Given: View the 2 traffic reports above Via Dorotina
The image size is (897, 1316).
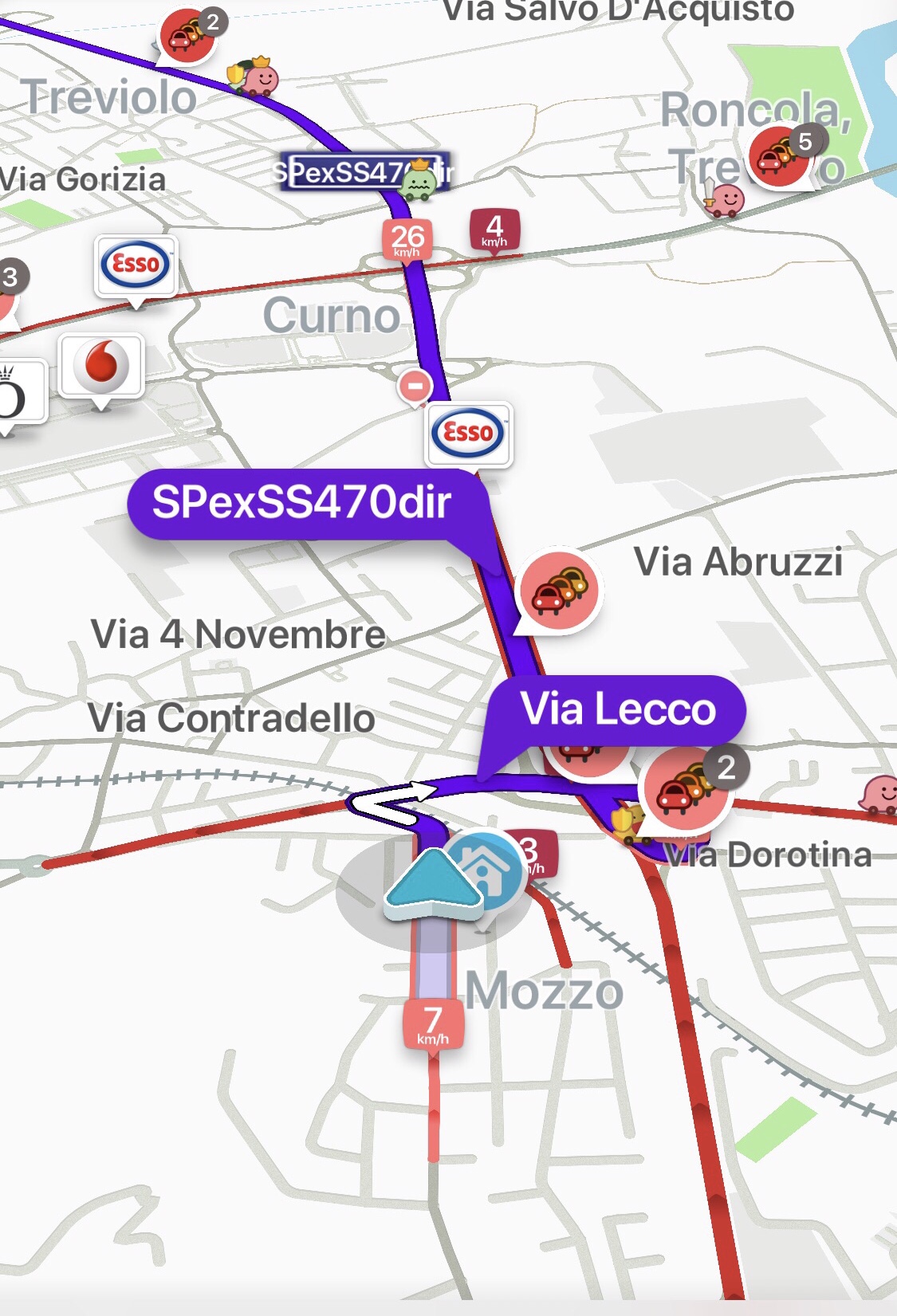Looking at the screenshot, I should (685, 788).
